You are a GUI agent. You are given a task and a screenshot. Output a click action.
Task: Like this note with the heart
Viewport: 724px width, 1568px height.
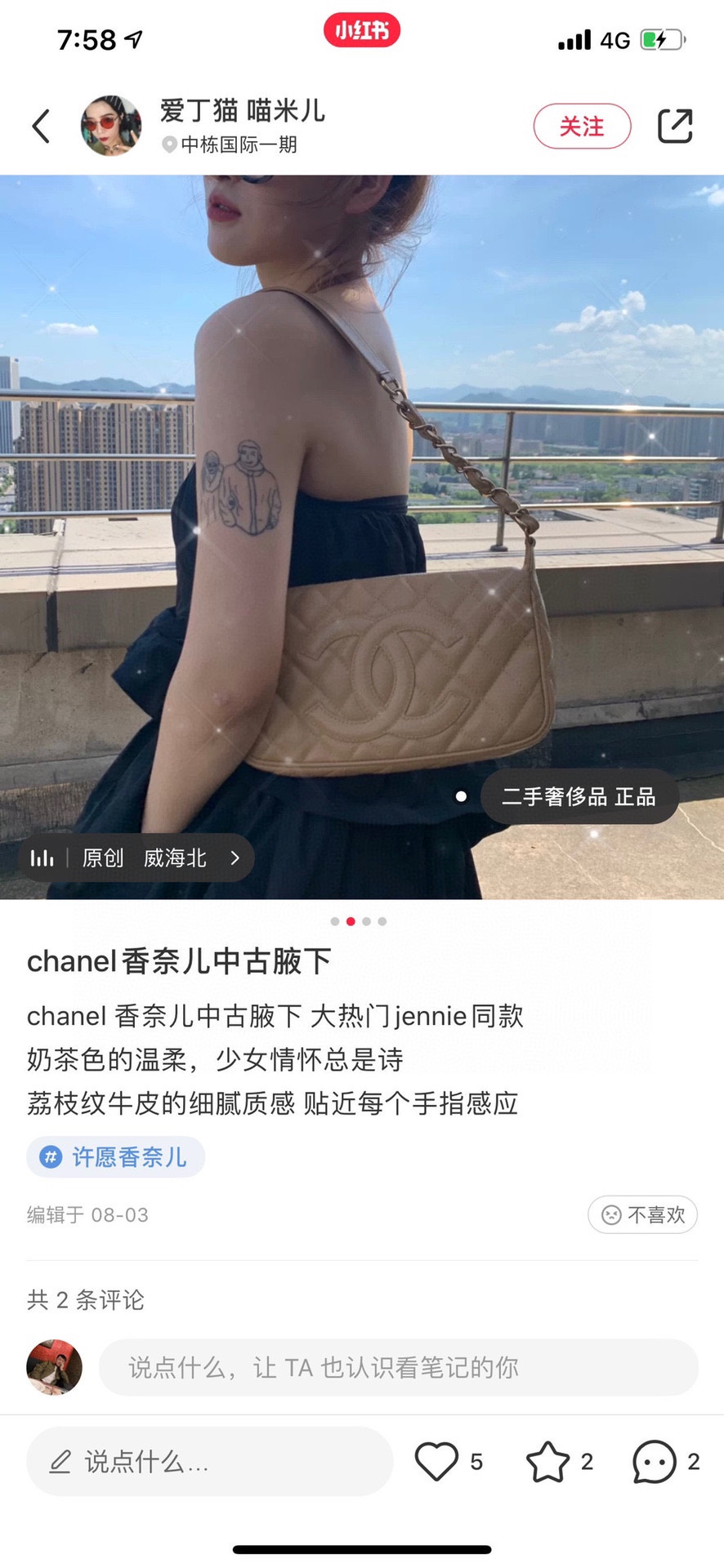[x=437, y=1462]
